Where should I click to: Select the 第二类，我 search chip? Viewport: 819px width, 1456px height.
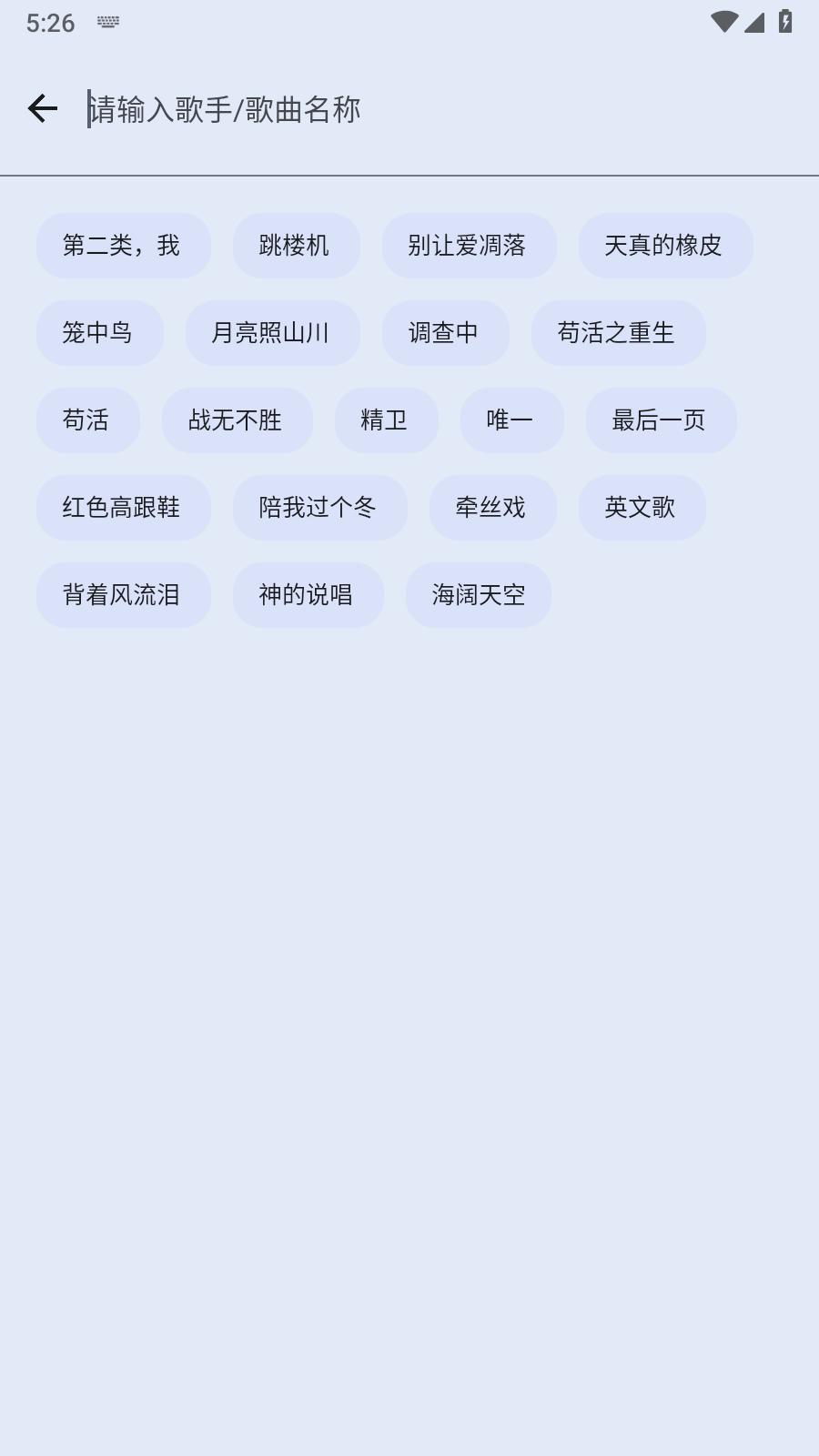[124, 246]
